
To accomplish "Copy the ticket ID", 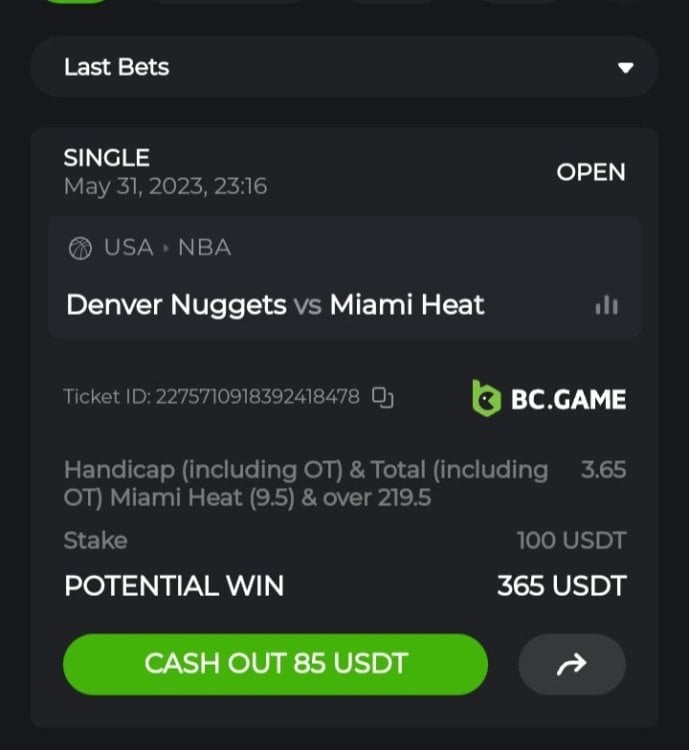I will pos(383,397).
